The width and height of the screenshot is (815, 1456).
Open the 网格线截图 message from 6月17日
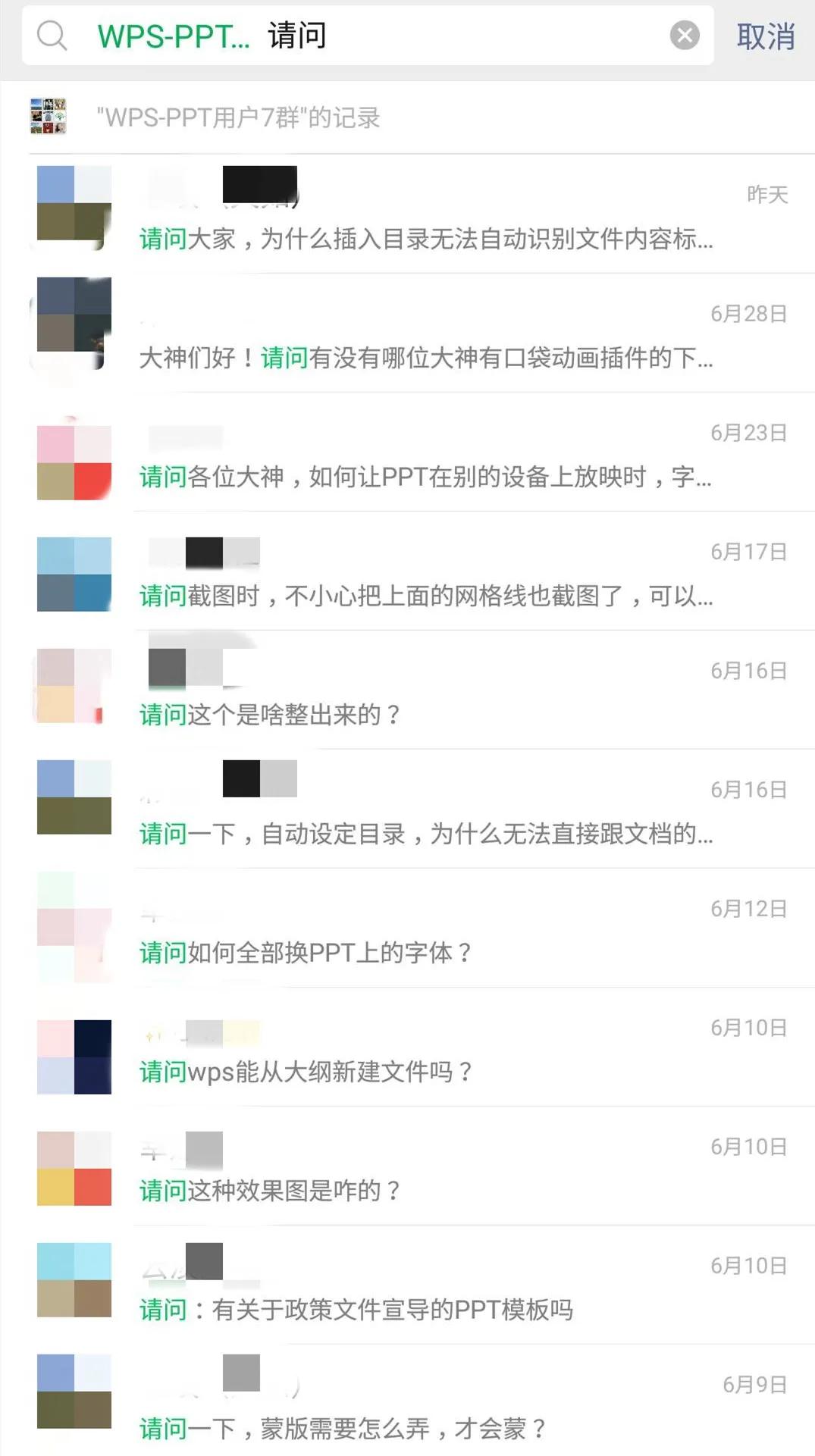pyautogui.click(x=425, y=597)
